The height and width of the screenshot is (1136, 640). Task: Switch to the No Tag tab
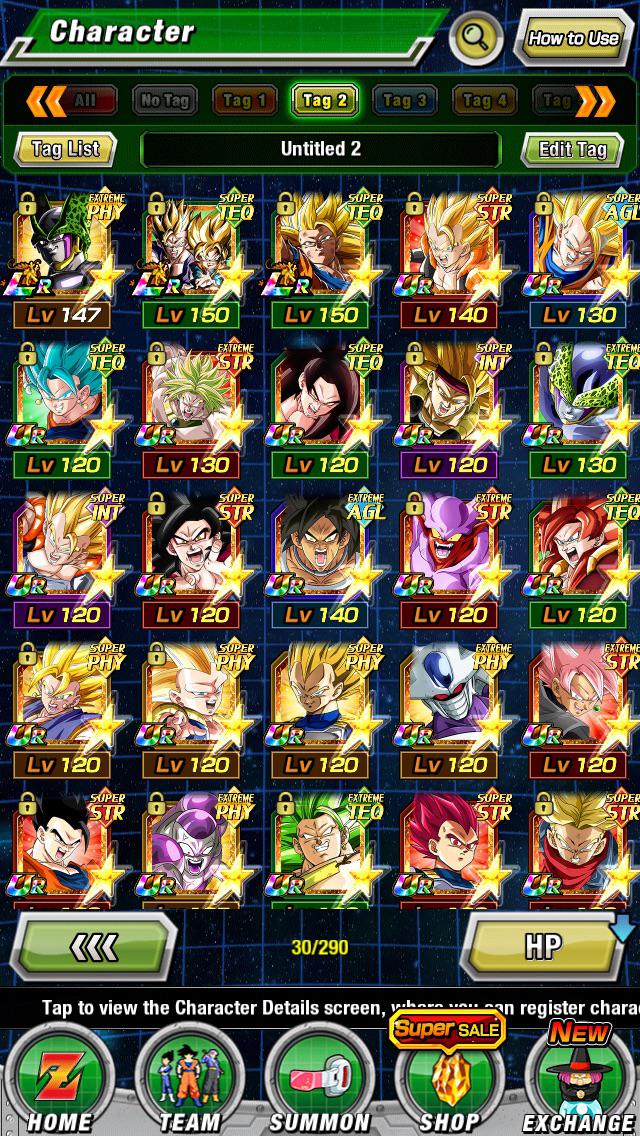[164, 100]
